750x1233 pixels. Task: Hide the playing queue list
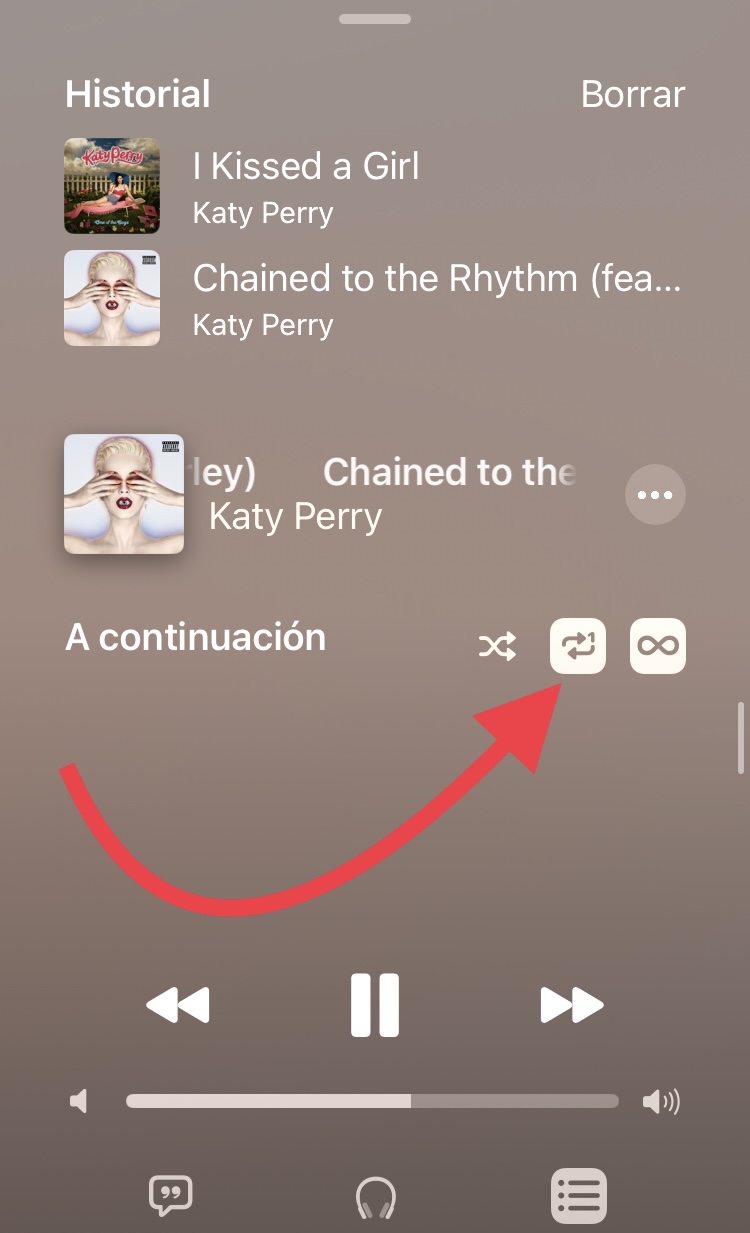coord(579,1195)
